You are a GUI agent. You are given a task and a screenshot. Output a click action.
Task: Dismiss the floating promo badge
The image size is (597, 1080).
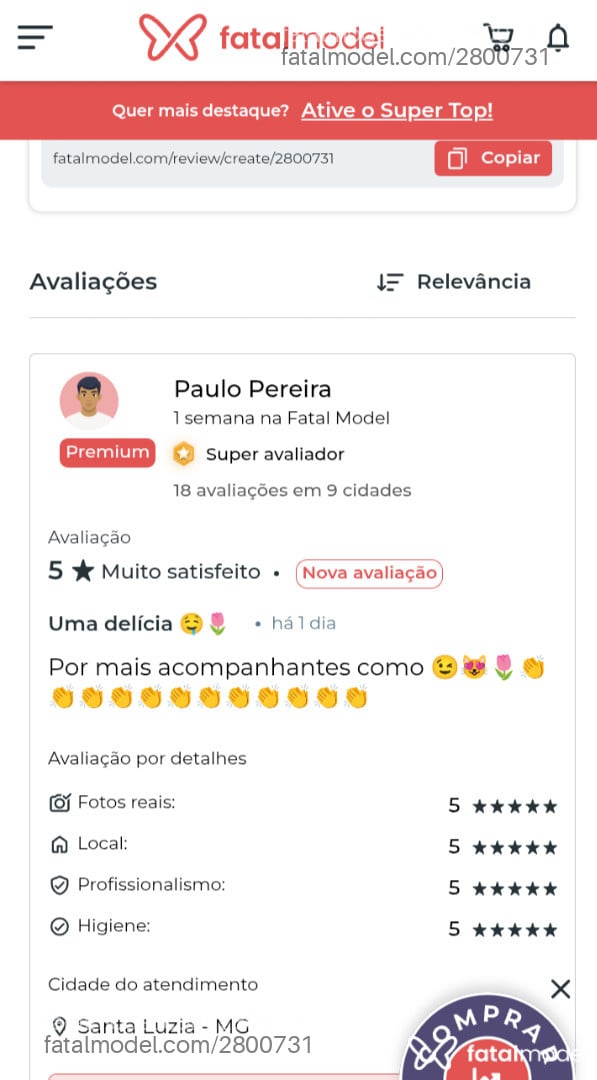pyautogui.click(x=561, y=990)
